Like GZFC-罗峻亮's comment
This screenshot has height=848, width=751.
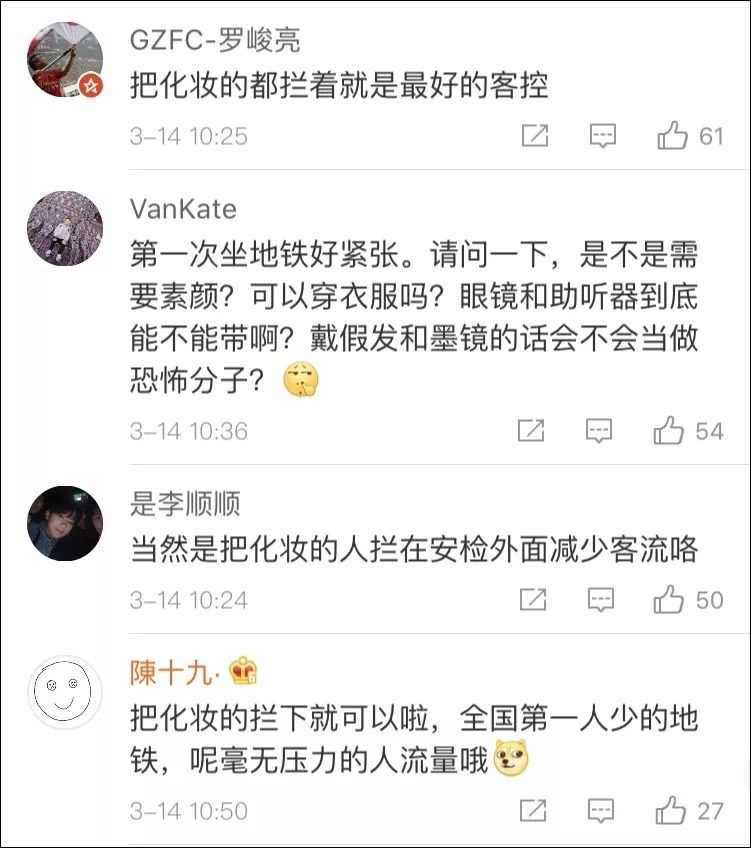(x=672, y=136)
